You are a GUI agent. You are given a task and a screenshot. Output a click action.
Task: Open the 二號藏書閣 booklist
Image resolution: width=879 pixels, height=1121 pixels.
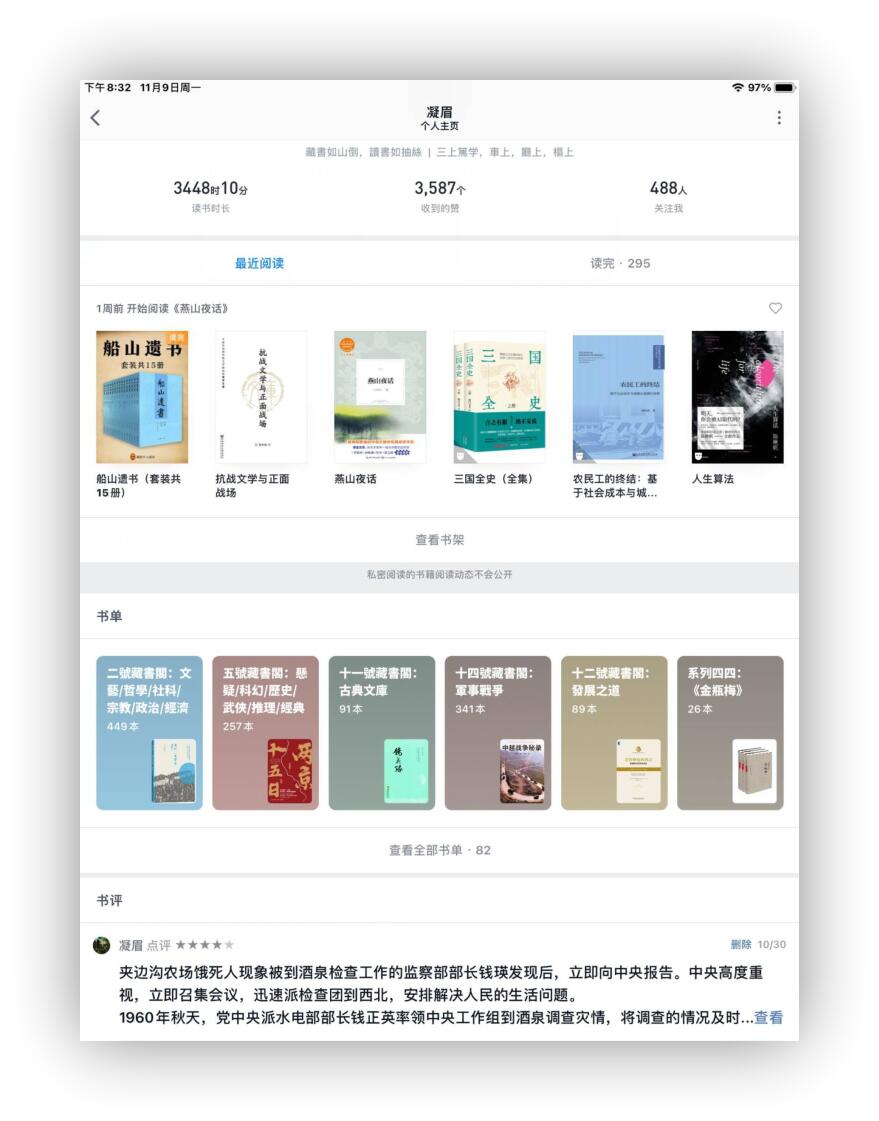[x=149, y=732]
